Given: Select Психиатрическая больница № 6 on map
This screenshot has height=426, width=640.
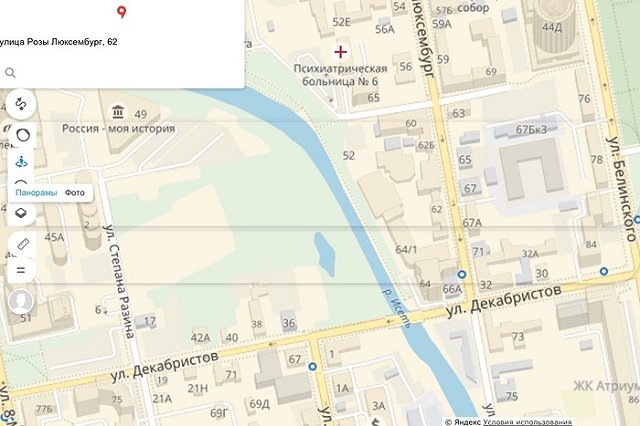Looking at the screenshot, I should (341, 50).
